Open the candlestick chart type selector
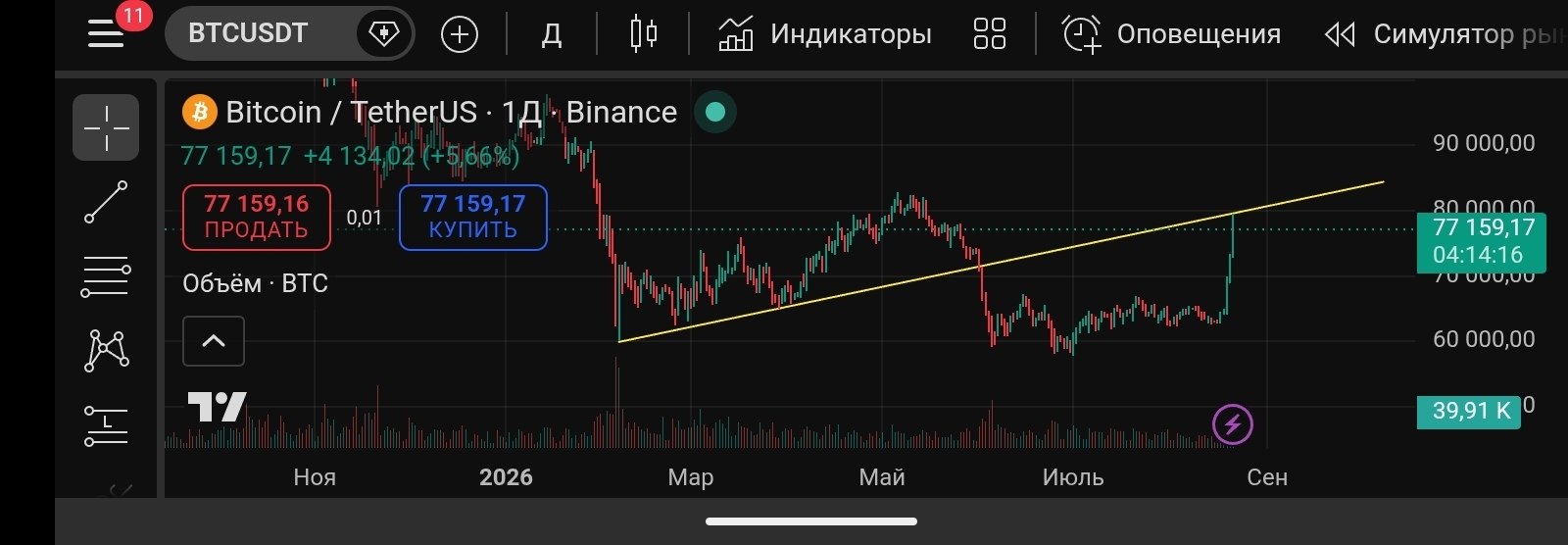 (644, 34)
